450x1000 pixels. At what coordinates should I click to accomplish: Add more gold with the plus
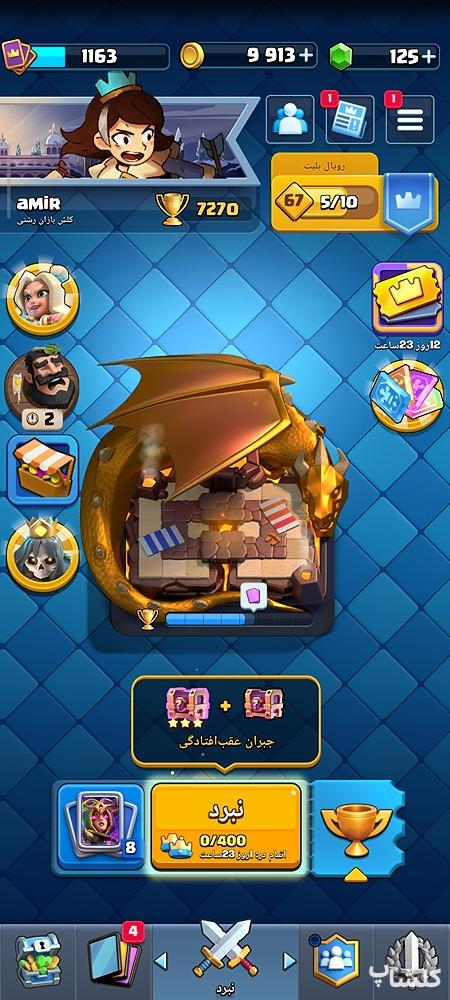(x=307, y=56)
